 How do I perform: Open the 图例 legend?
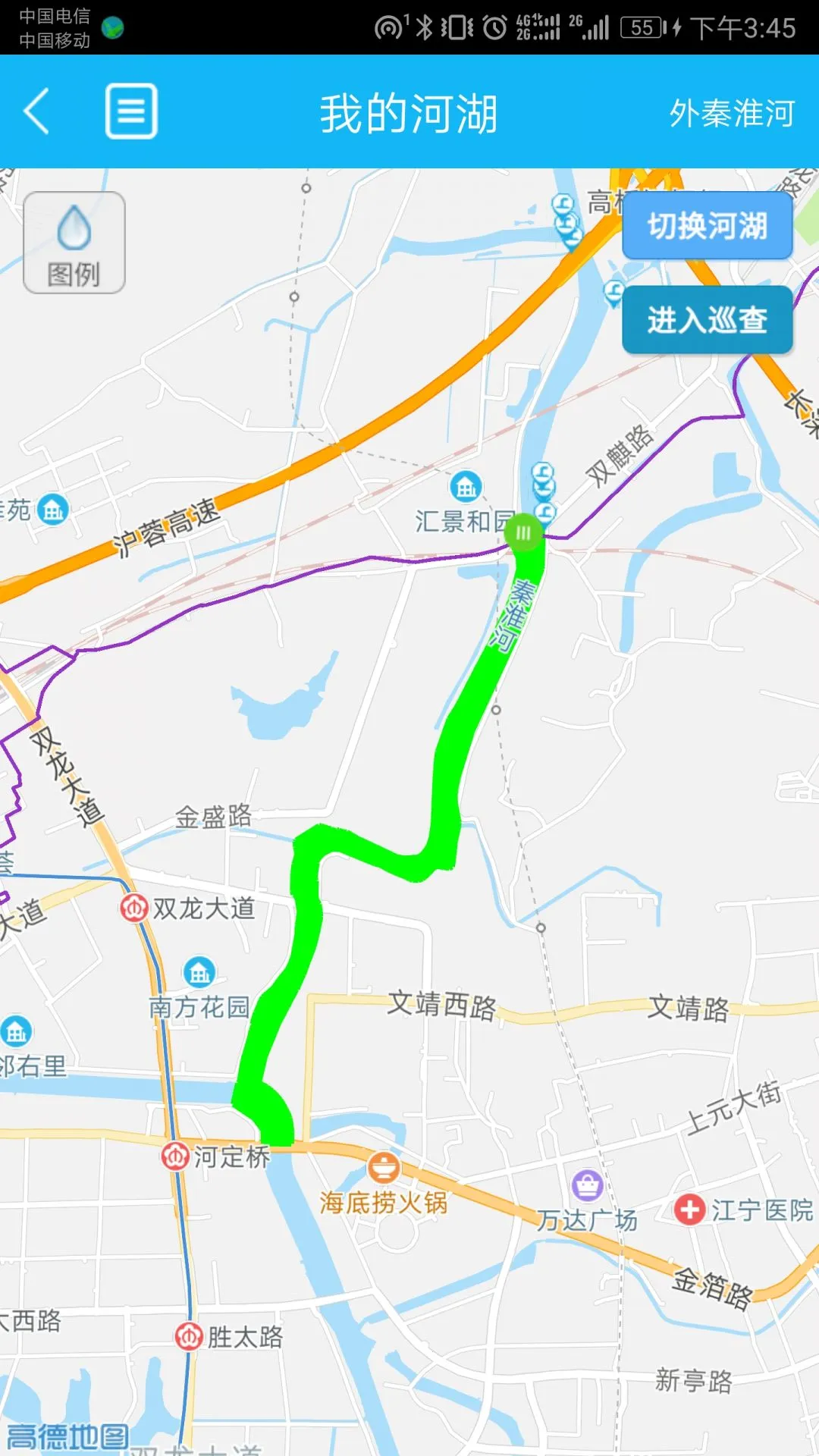(74, 243)
